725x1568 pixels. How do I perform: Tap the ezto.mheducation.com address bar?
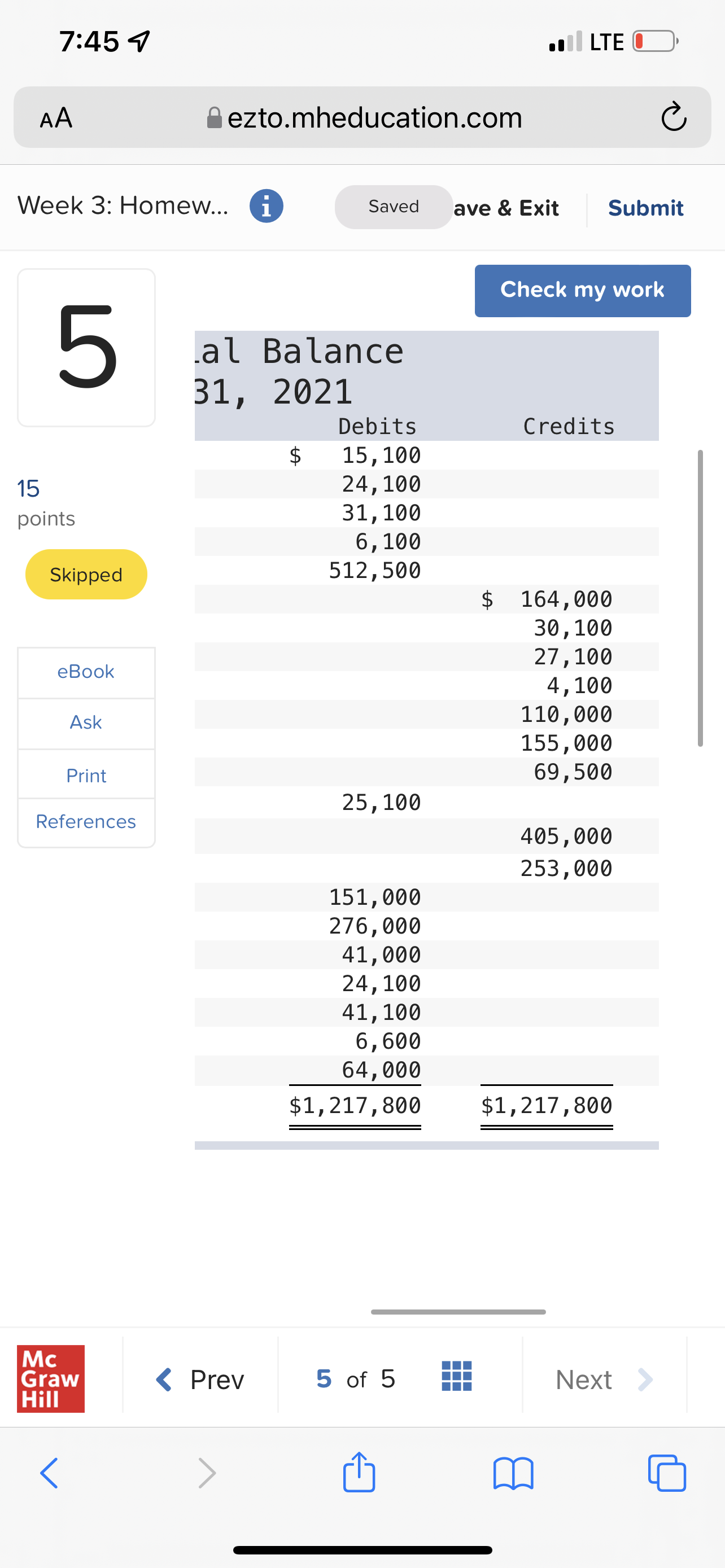(365, 117)
